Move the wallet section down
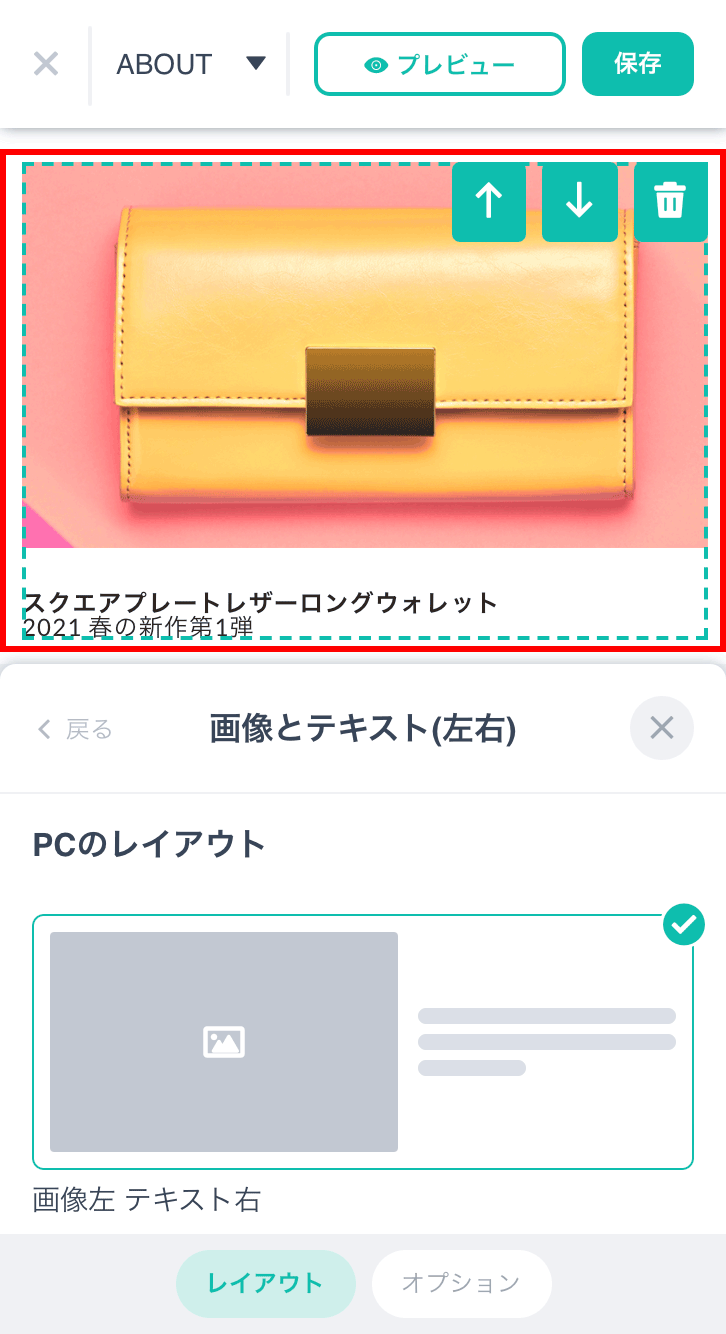This screenshot has width=726, height=1334. 579,202
